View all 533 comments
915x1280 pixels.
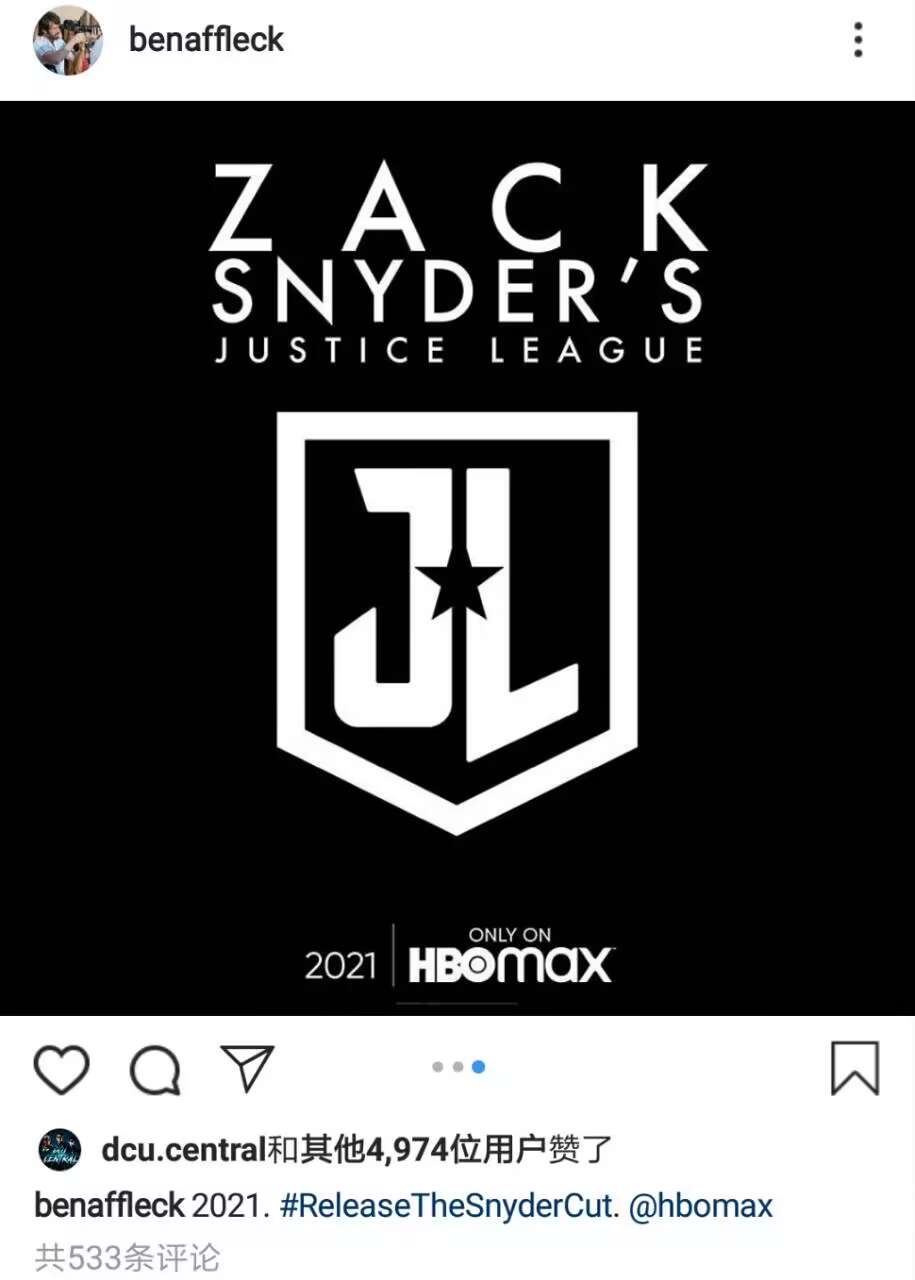[x=127, y=1257]
